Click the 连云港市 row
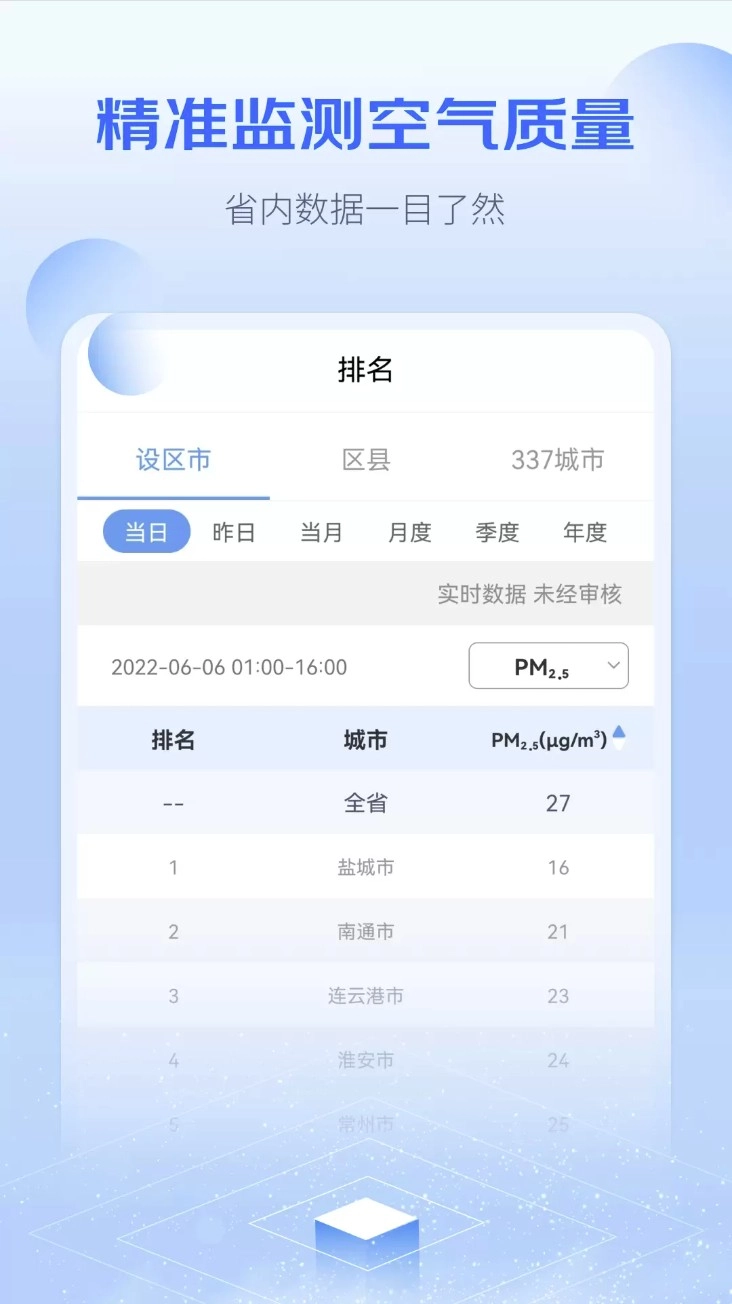The height and width of the screenshot is (1304, 732). pyautogui.click(x=366, y=996)
